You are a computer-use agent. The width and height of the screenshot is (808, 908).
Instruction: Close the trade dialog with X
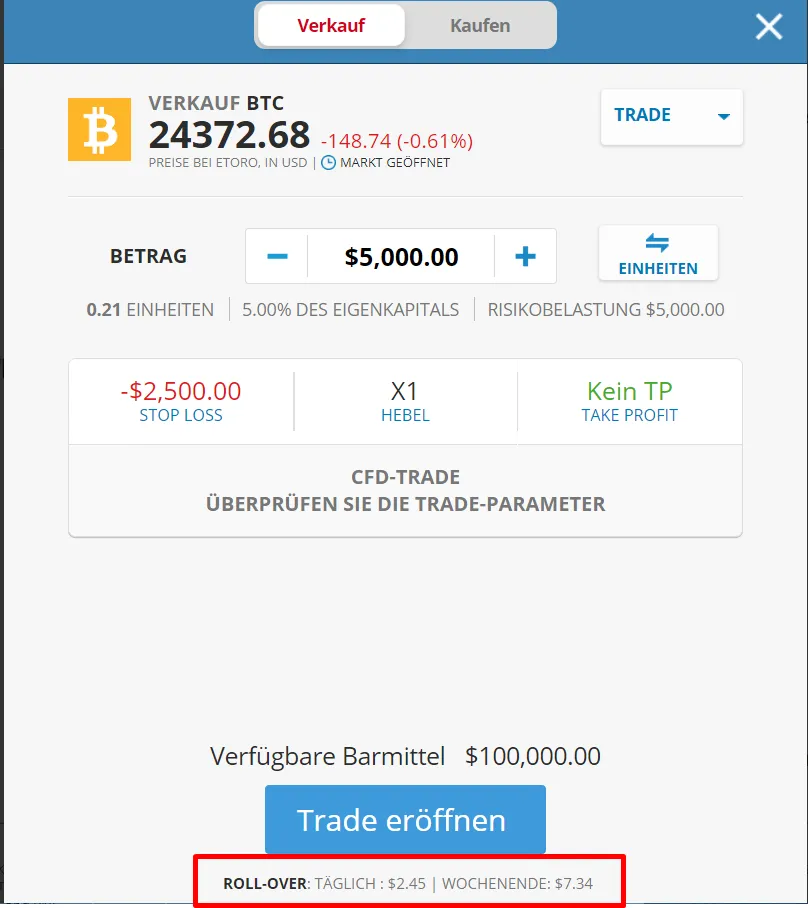pos(768,27)
